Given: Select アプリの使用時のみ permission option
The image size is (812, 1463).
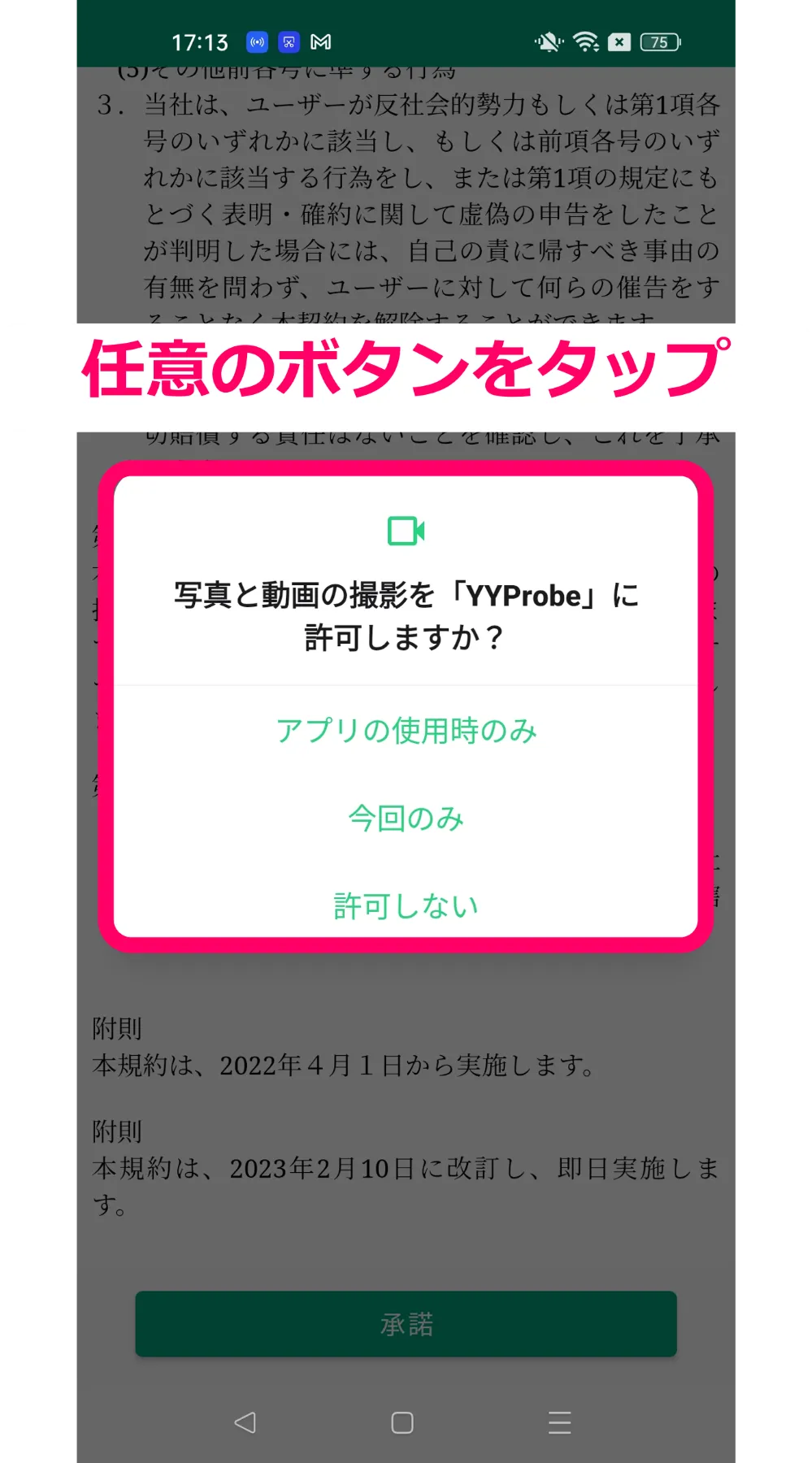Looking at the screenshot, I should tap(406, 731).
